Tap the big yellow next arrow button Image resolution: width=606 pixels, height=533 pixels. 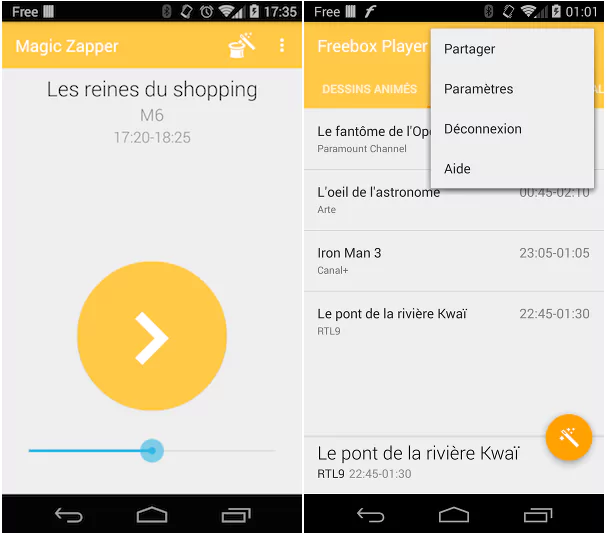[x=152, y=336]
